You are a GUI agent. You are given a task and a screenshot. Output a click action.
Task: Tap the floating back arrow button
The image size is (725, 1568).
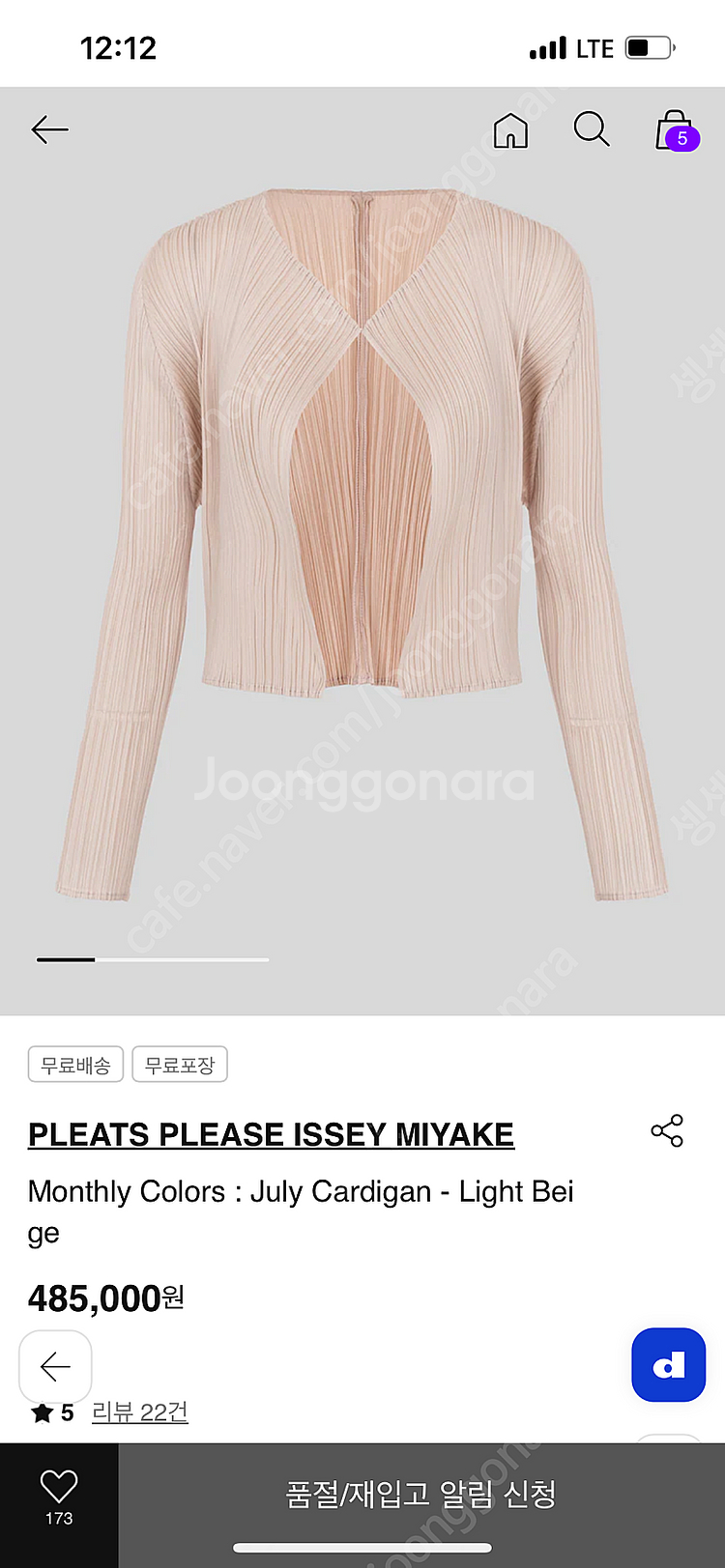55,1366
